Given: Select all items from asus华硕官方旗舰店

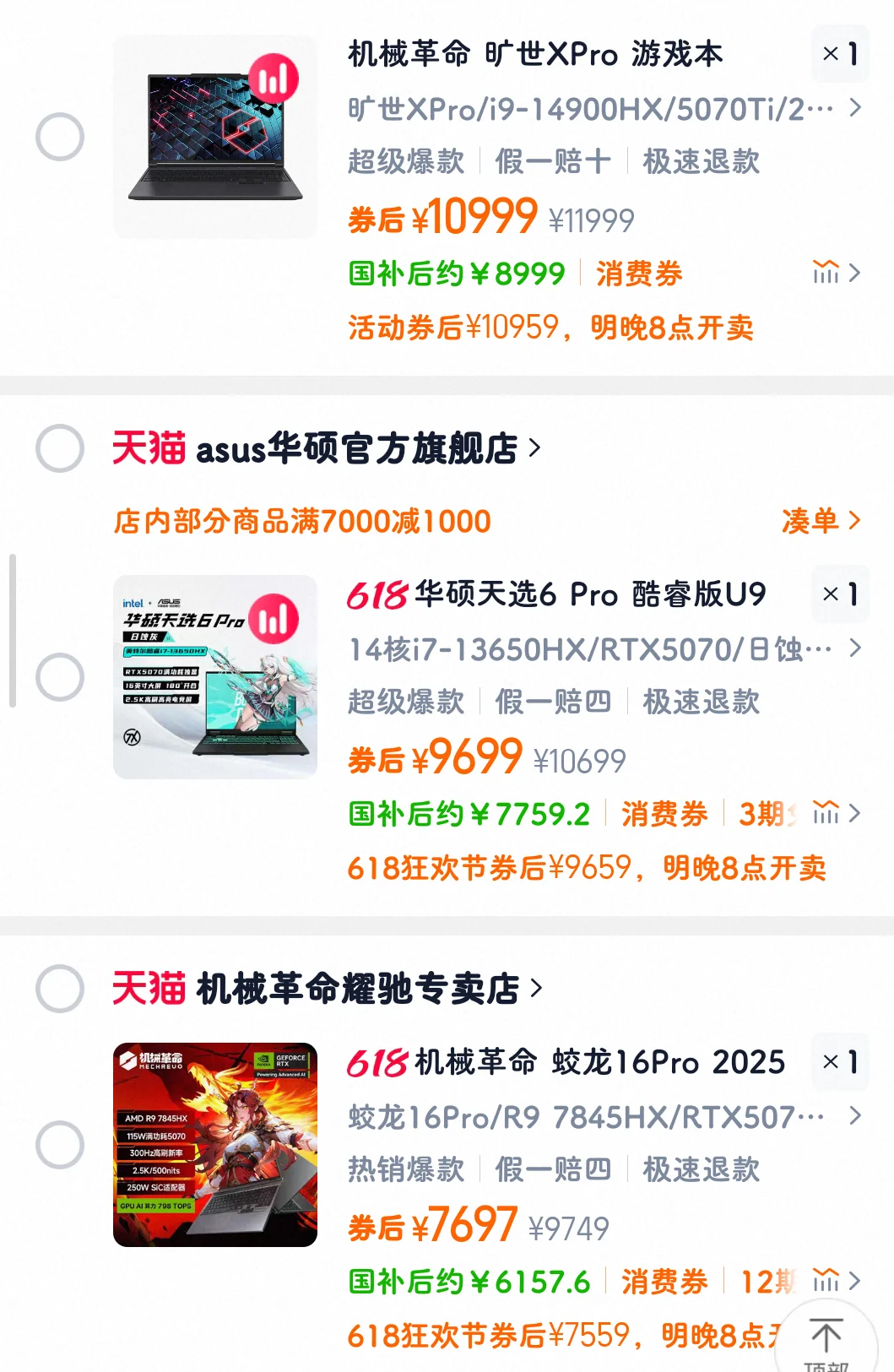Looking at the screenshot, I should tap(60, 448).
